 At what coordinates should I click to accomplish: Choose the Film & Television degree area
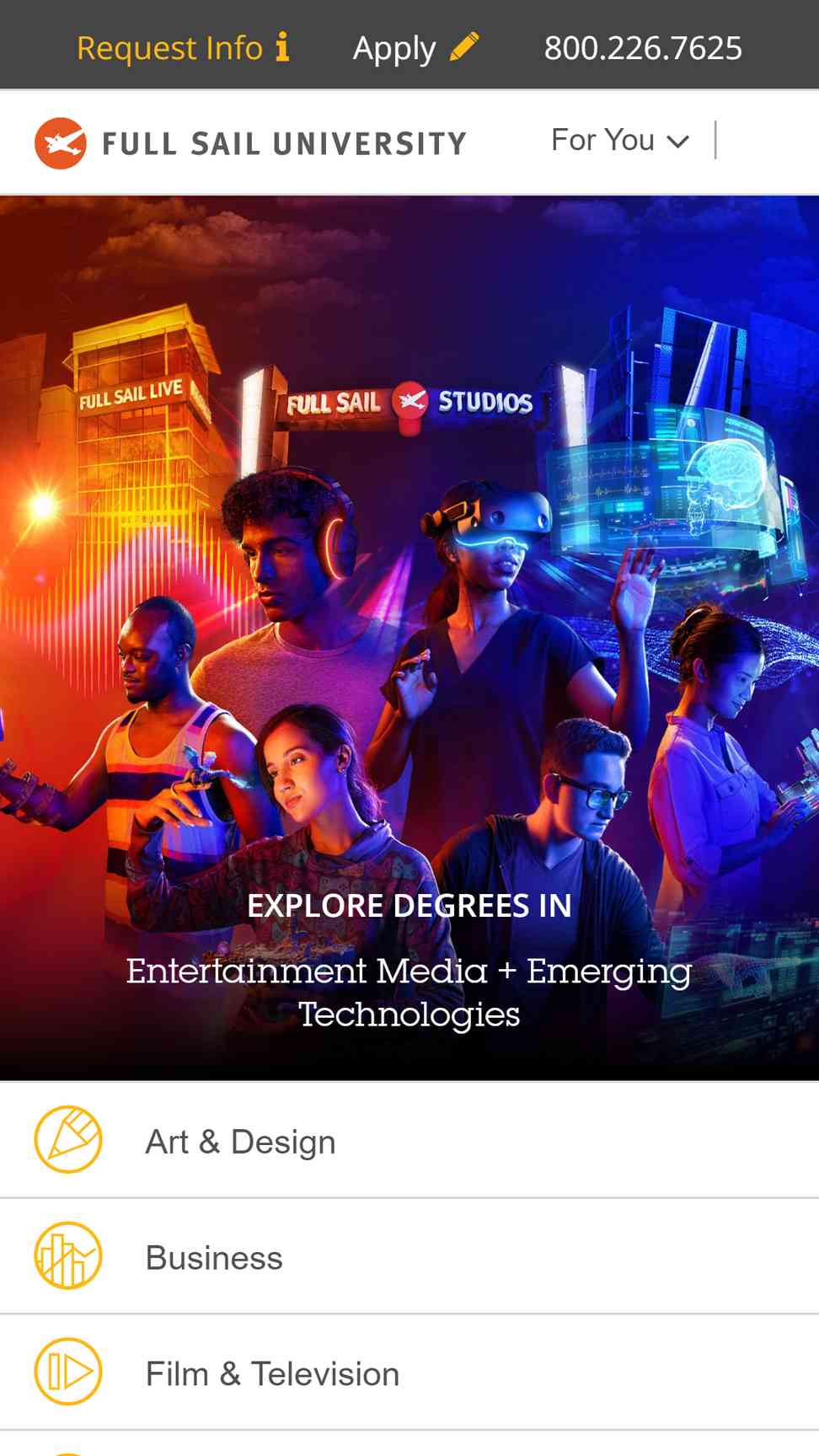pos(409,1373)
